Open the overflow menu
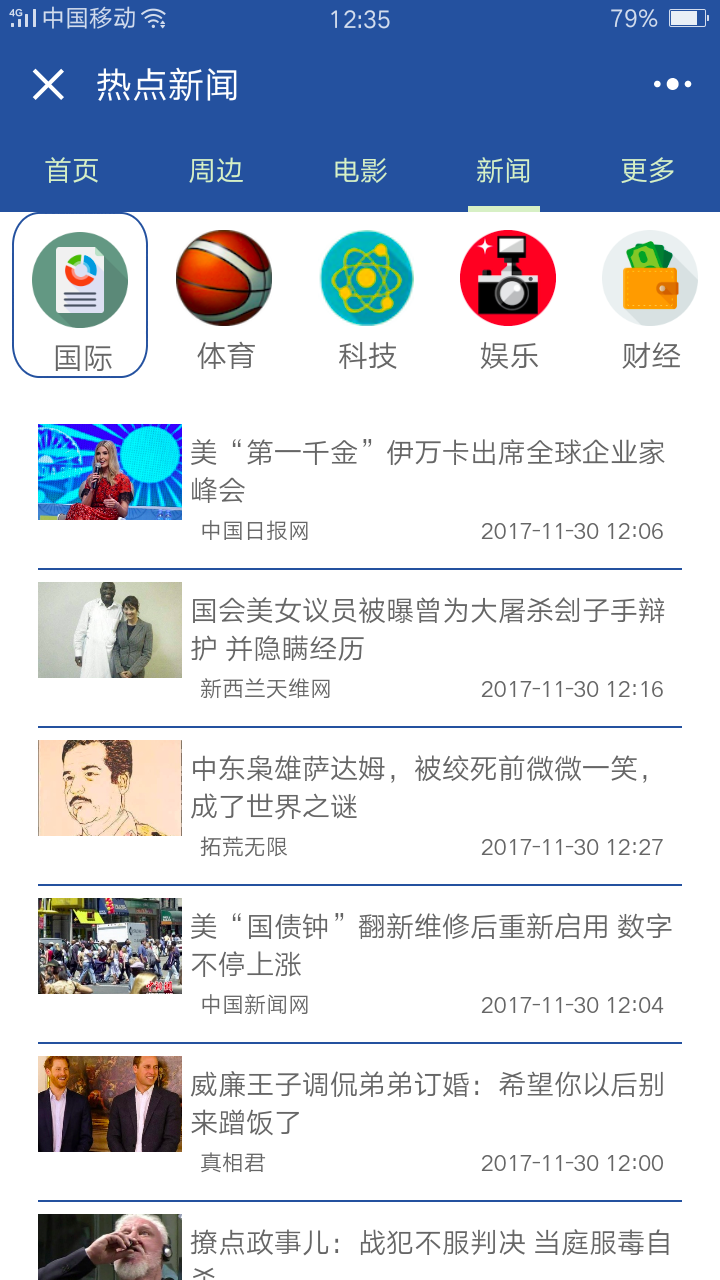This screenshot has height=1280, width=720. coord(672,85)
